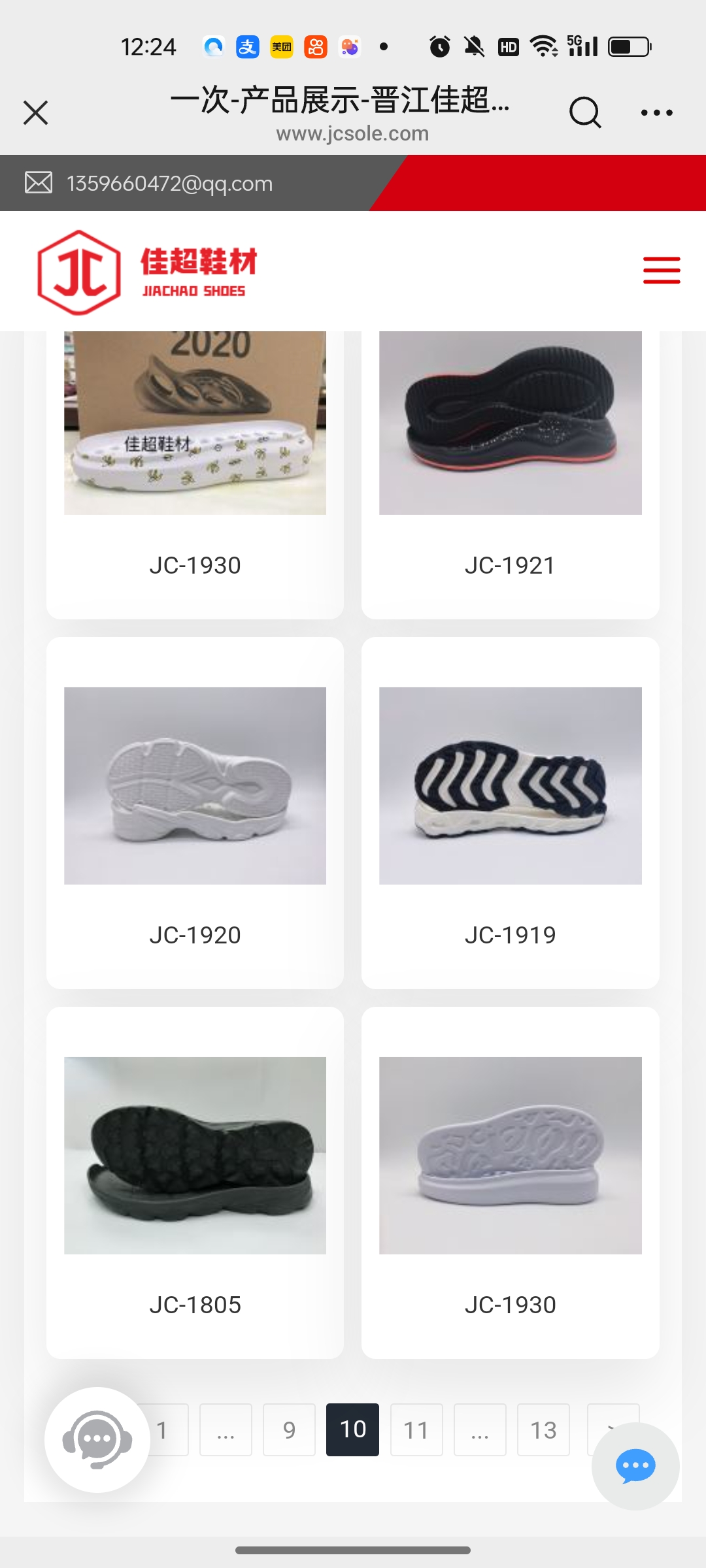View the JC-1805 black sole product
Viewport: 706px width, 1568px height.
[195, 1181]
